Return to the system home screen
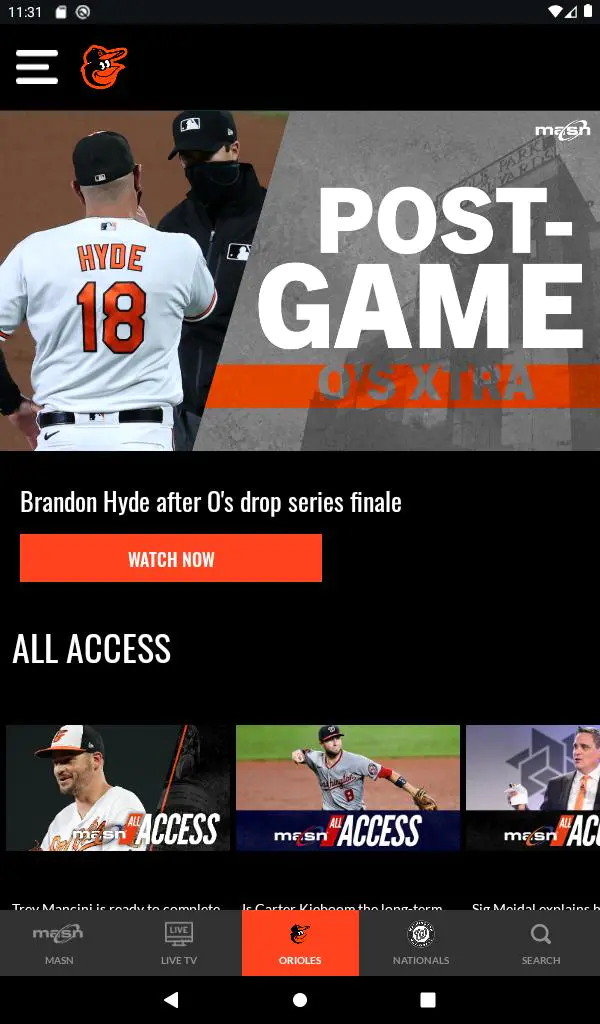The height and width of the screenshot is (1024, 600). click(300, 1000)
